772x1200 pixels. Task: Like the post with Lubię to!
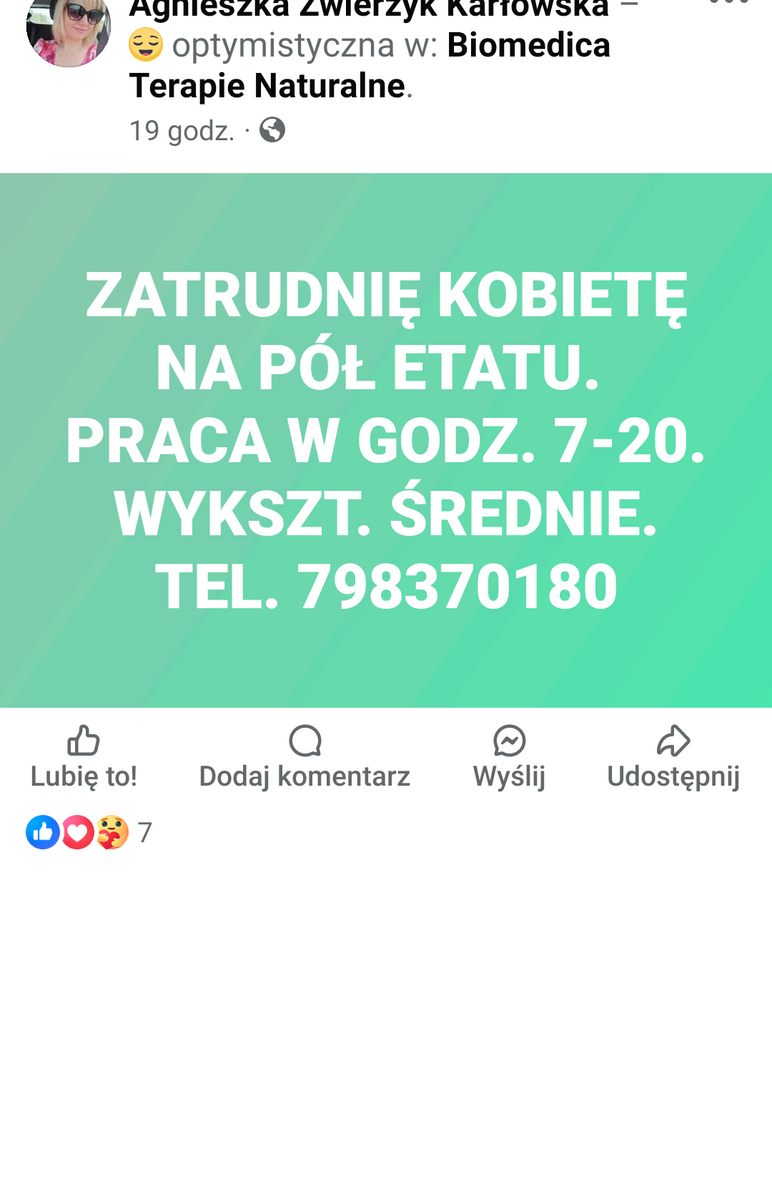pyautogui.click(x=83, y=757)
